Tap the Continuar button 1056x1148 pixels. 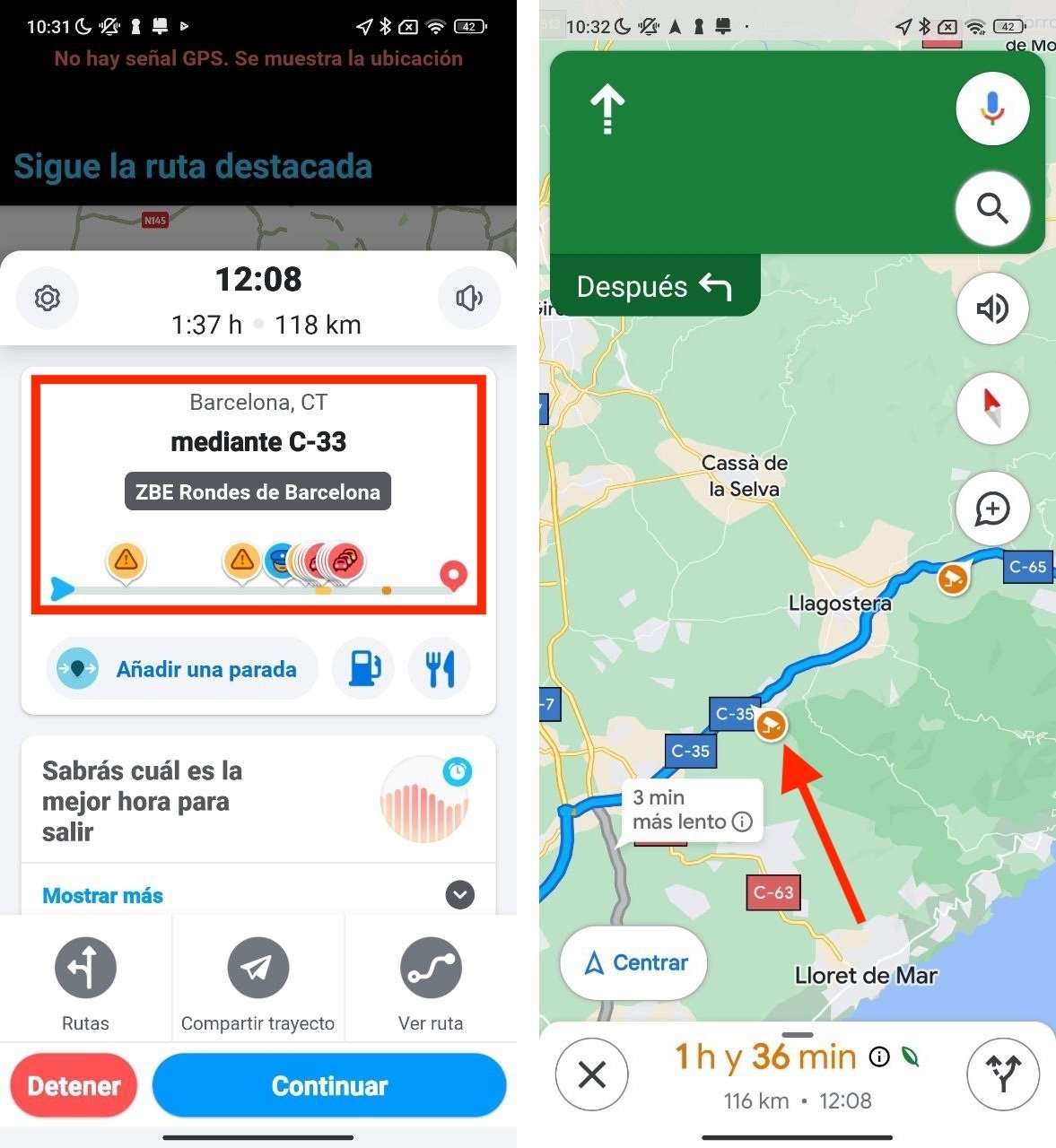tap(329, 1086)
